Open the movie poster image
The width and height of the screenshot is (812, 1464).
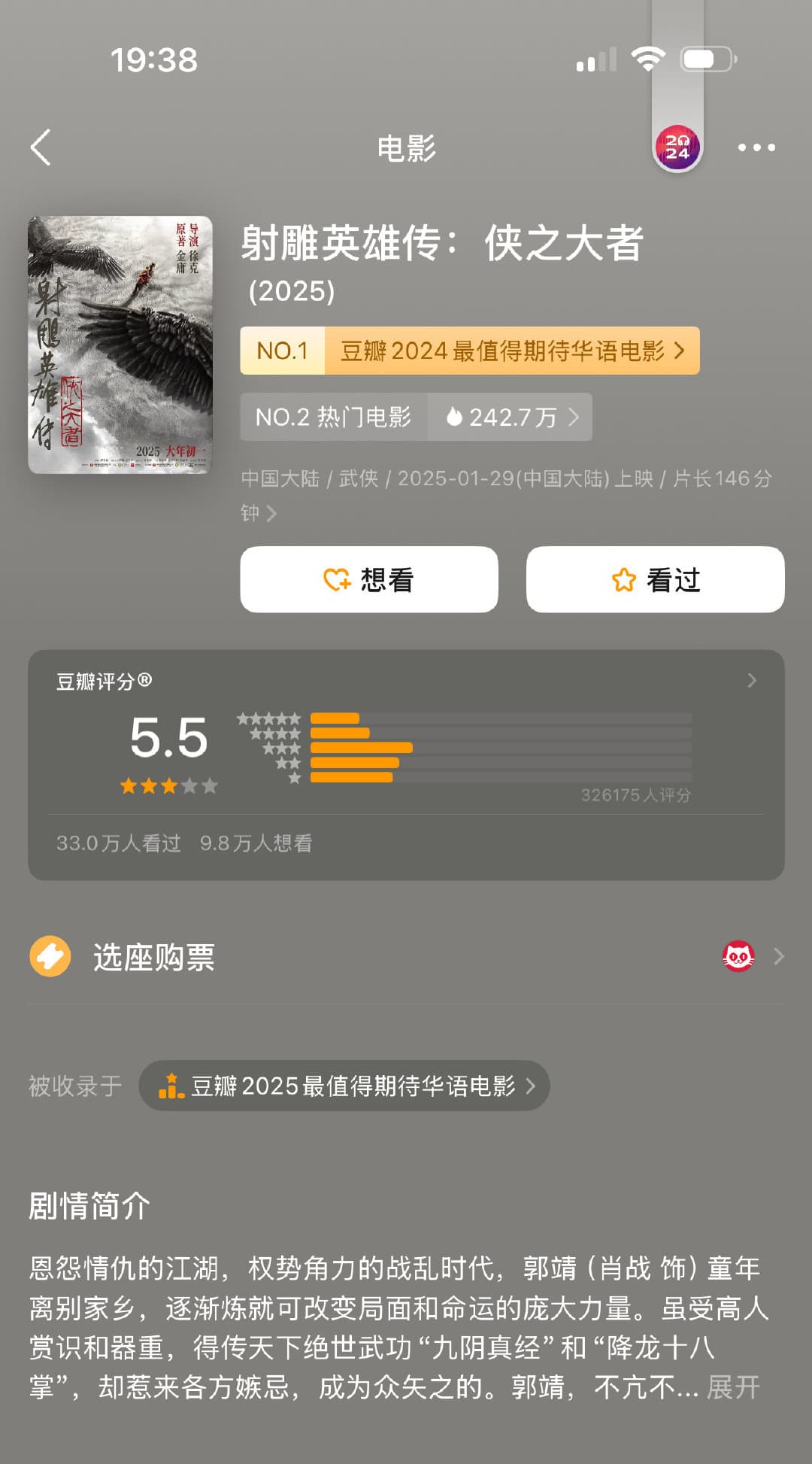coord(120,345)
